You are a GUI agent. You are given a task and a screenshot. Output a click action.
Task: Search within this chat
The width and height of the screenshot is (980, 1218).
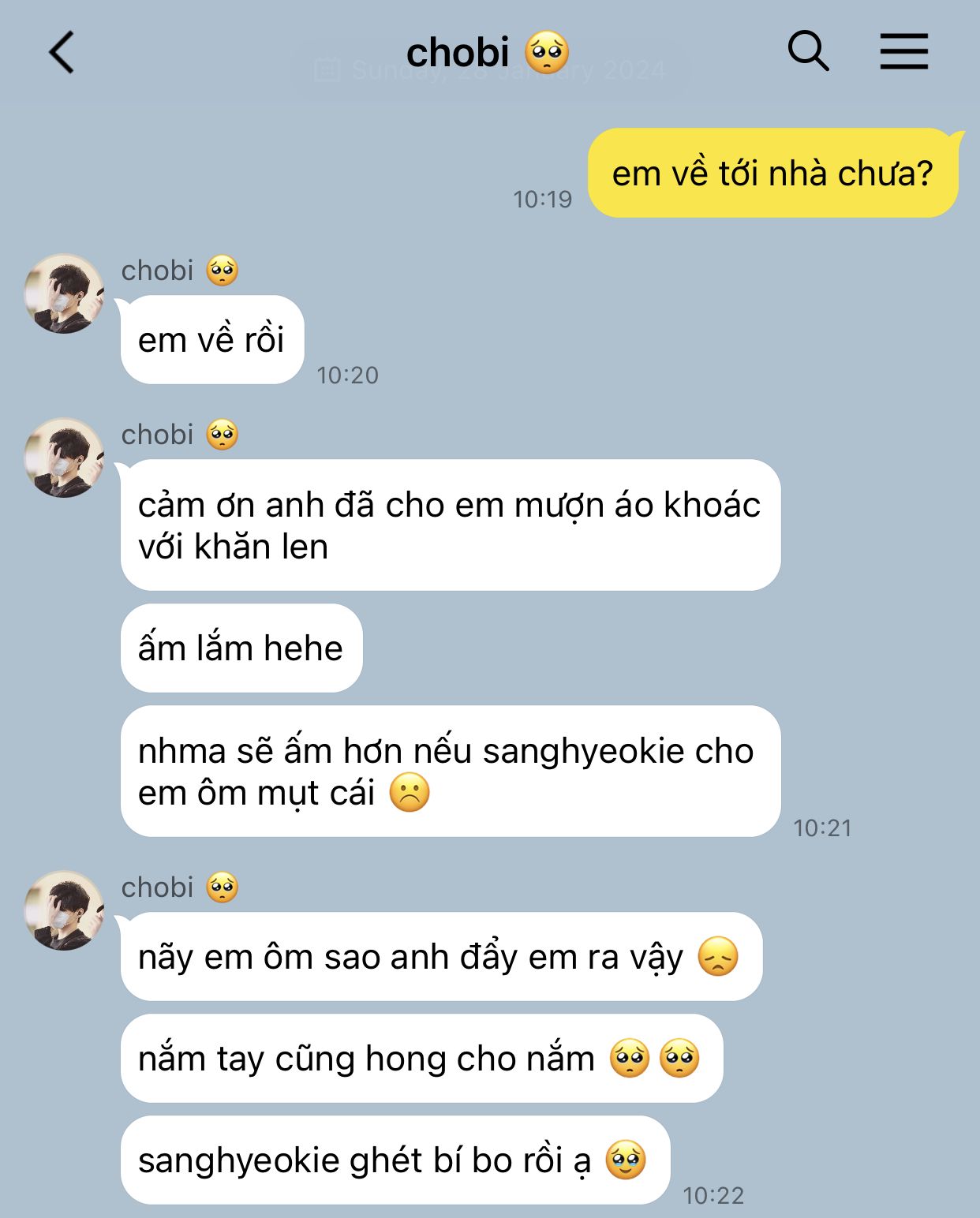808,52
